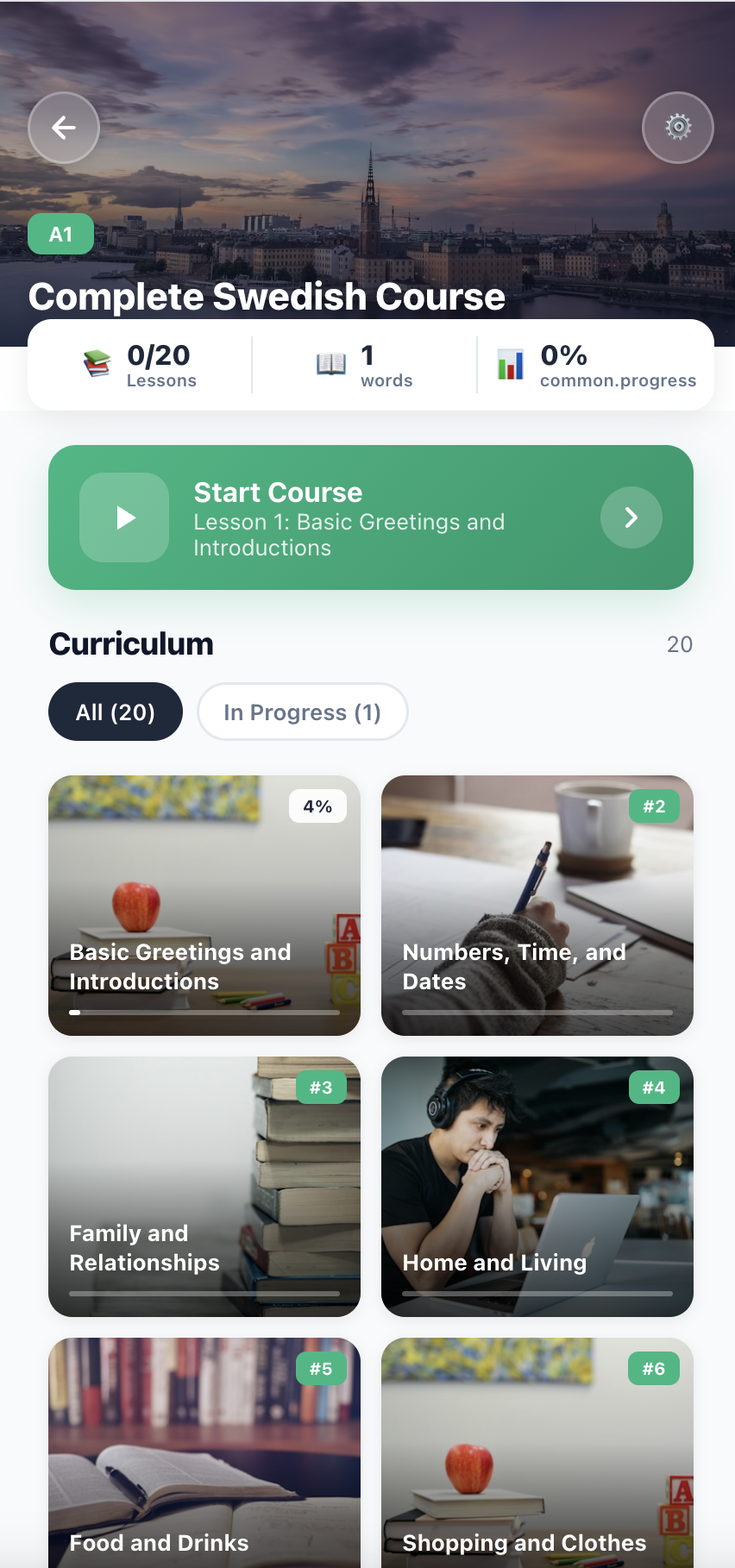Open course settings gear
This screenshot has height=1568, width=735.
678,128
